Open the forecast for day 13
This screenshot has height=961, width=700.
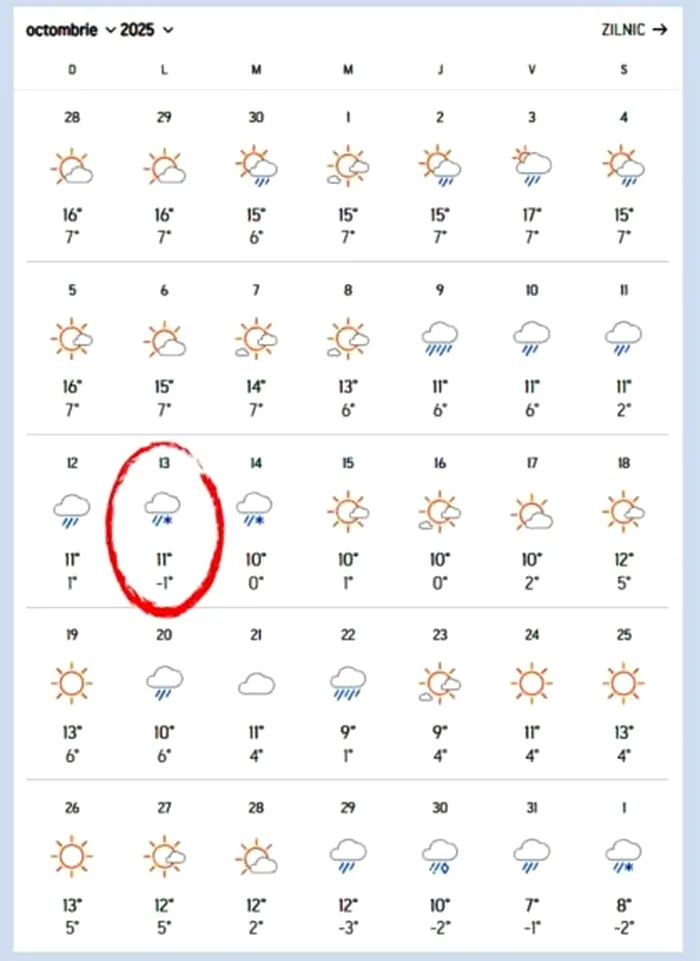(164, 520)
